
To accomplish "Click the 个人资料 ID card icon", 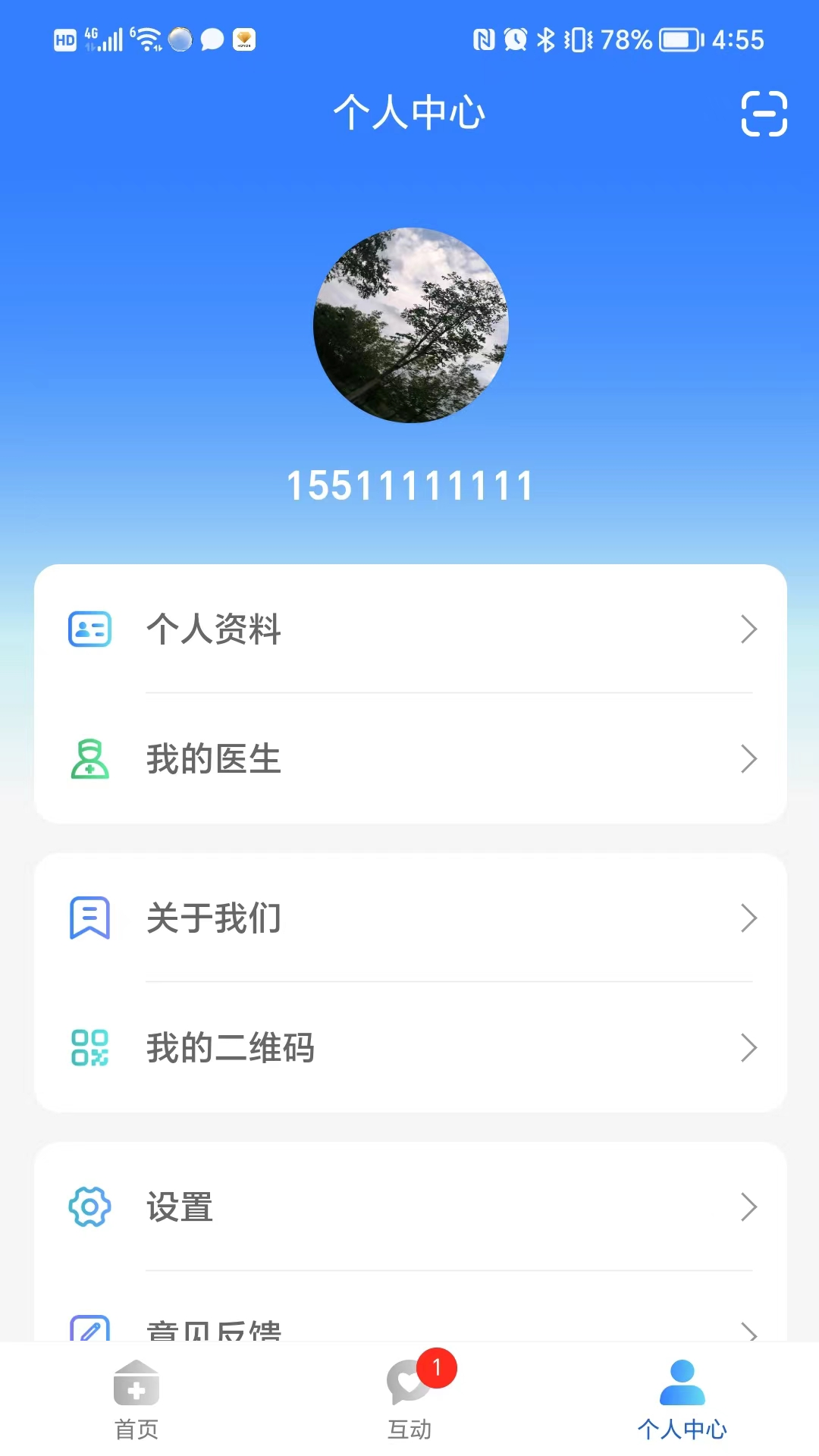I will [x=89, y=629].
